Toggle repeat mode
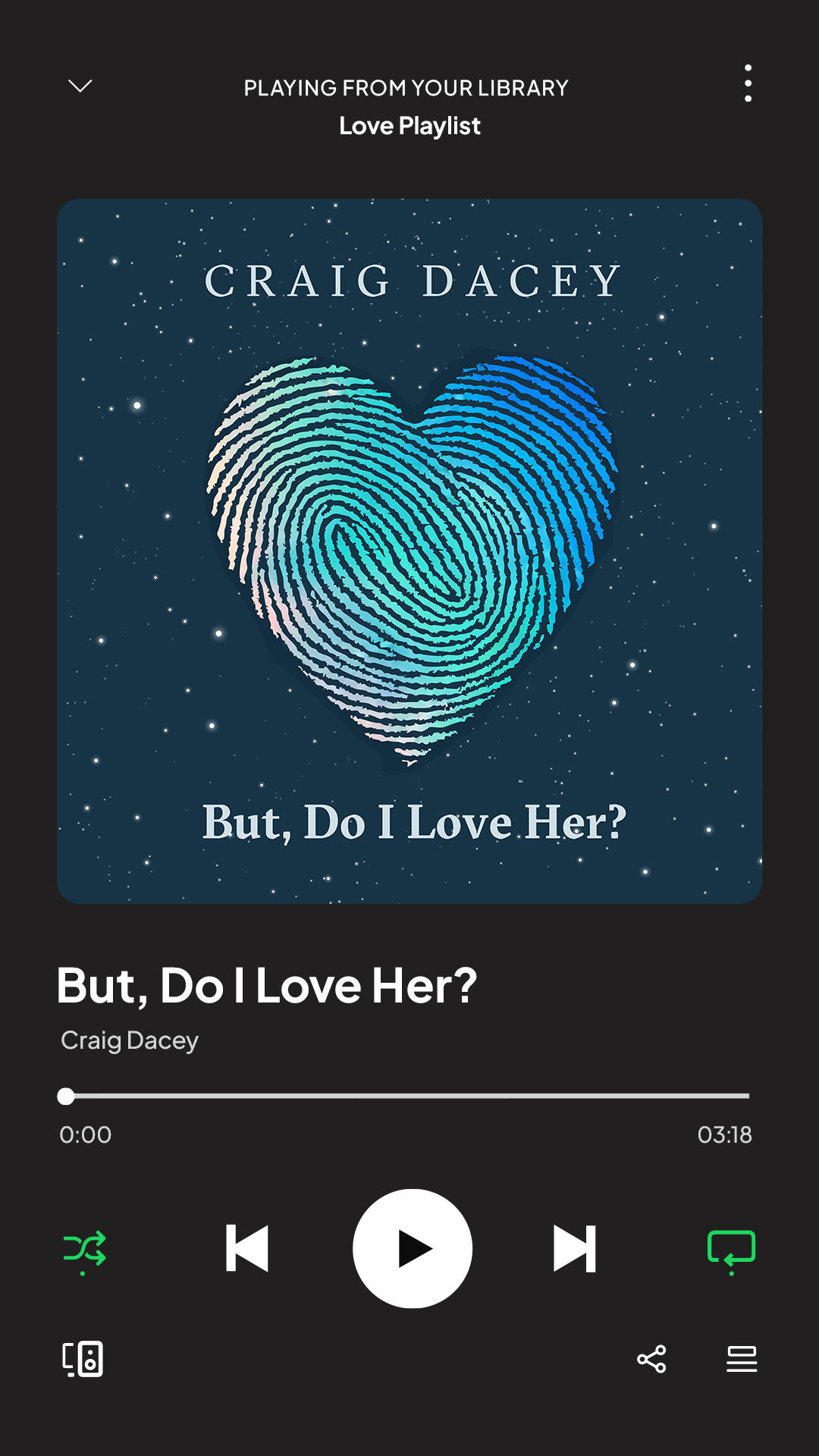819x1456 pixels. pyautogui.click(x=731, y=1249)
